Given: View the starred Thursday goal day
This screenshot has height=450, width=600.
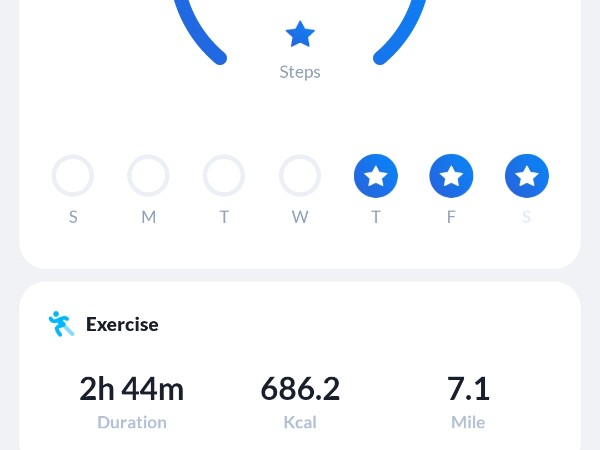Looking at the screenshot, I should pos(376,176).
